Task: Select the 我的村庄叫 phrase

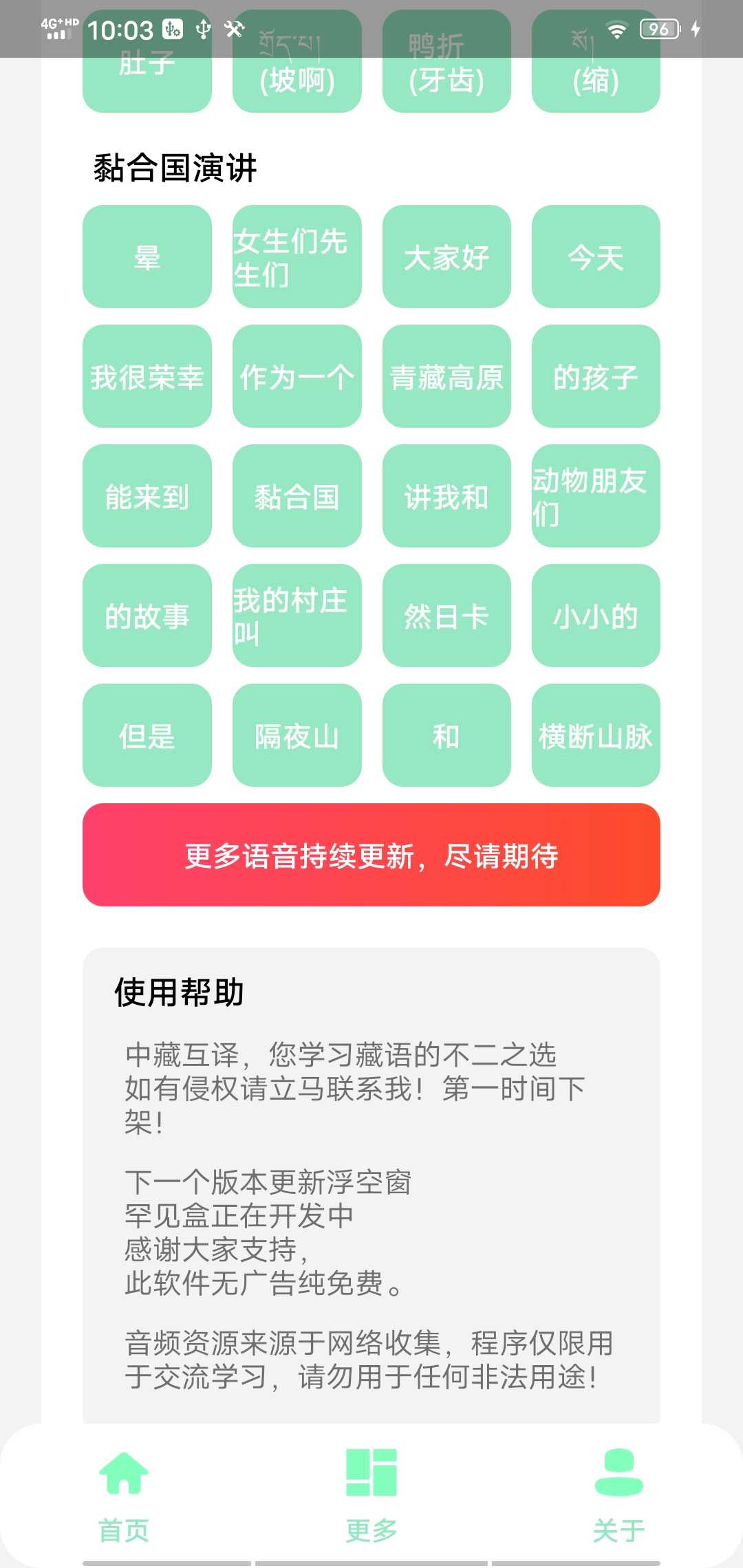Action: (x=297, y=616)
